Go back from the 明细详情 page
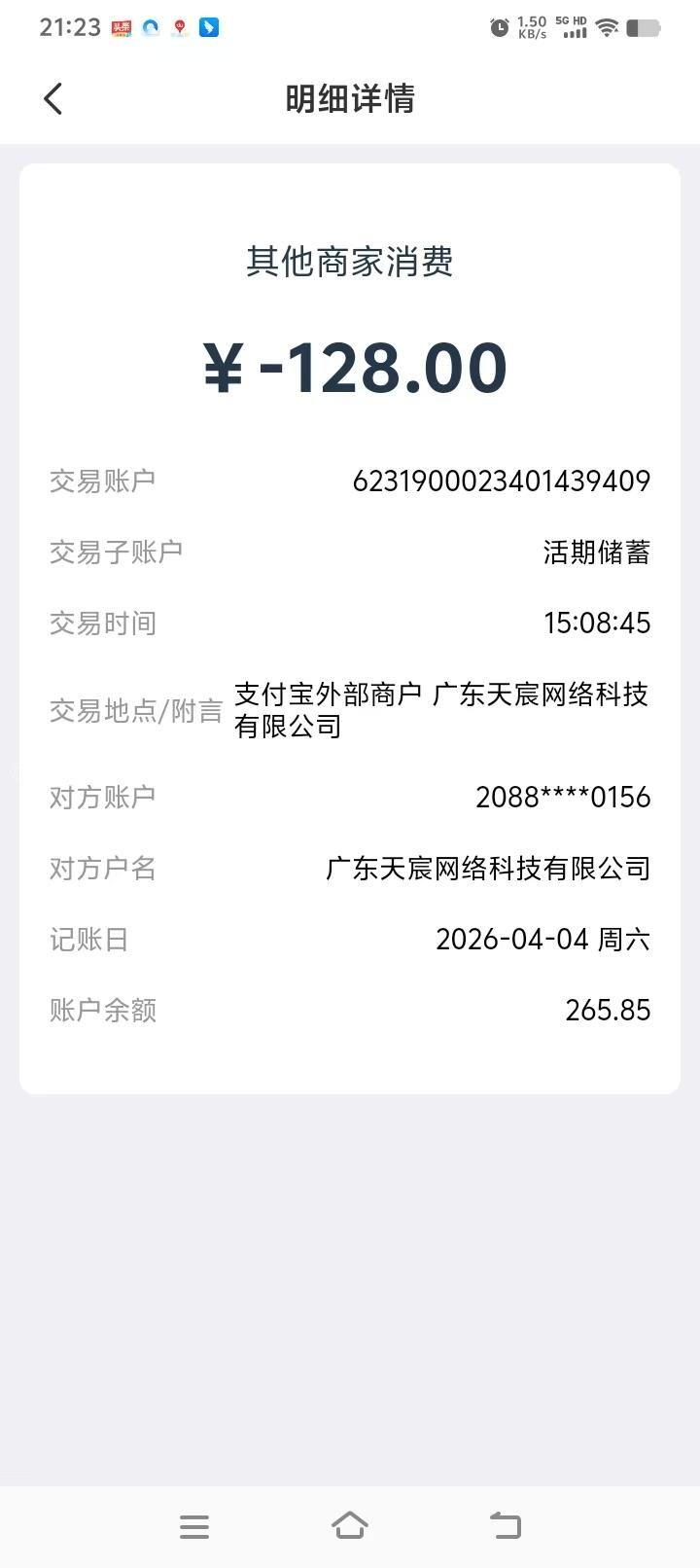 pos(53,98)
